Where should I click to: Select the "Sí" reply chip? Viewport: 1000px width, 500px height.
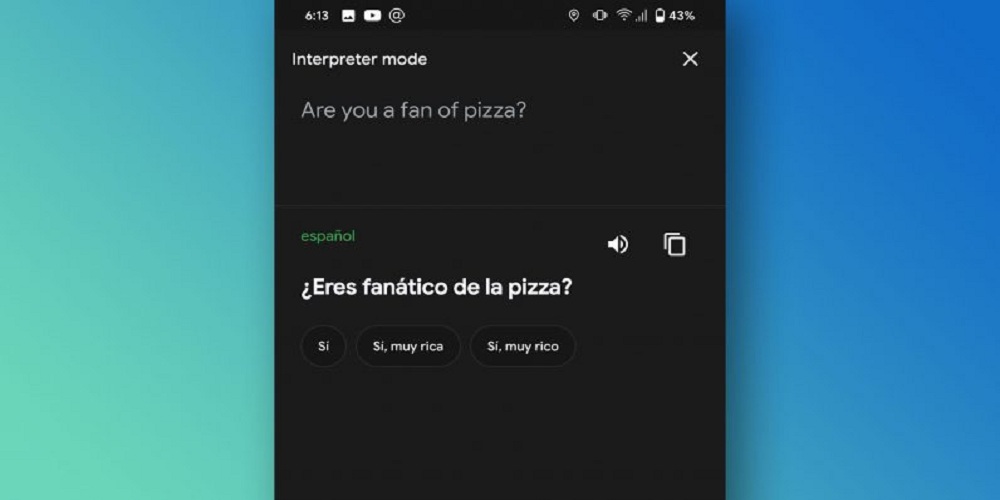323,346
